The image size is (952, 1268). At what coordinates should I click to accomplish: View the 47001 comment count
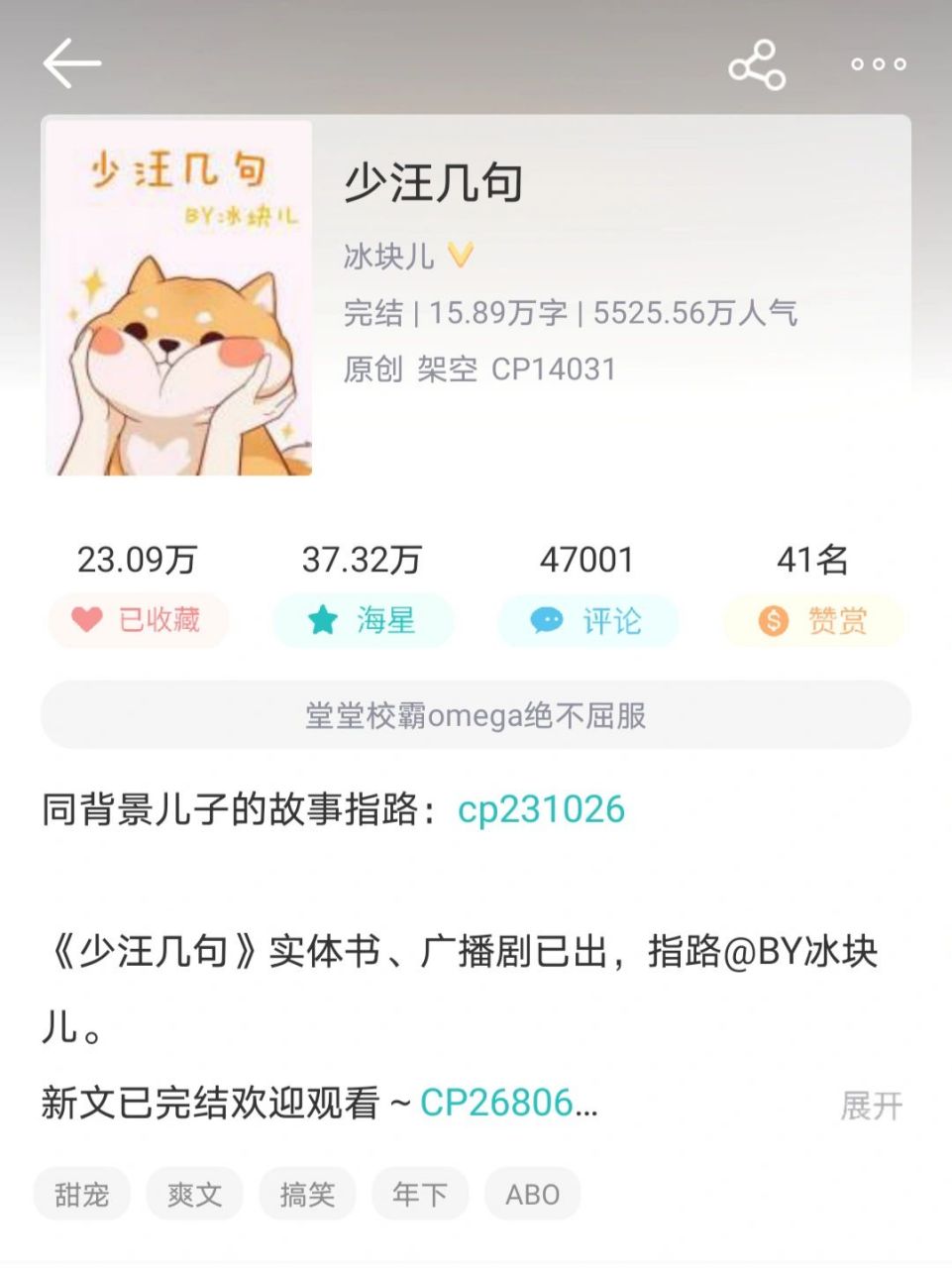[588, 560]
